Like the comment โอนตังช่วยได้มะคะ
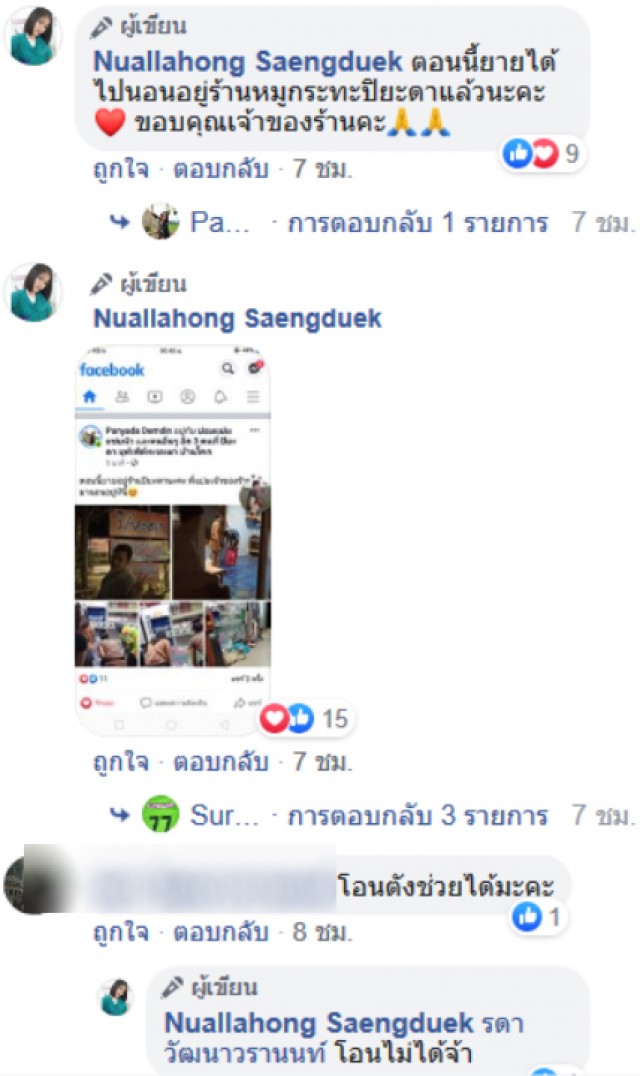 [x=121, y=933]
